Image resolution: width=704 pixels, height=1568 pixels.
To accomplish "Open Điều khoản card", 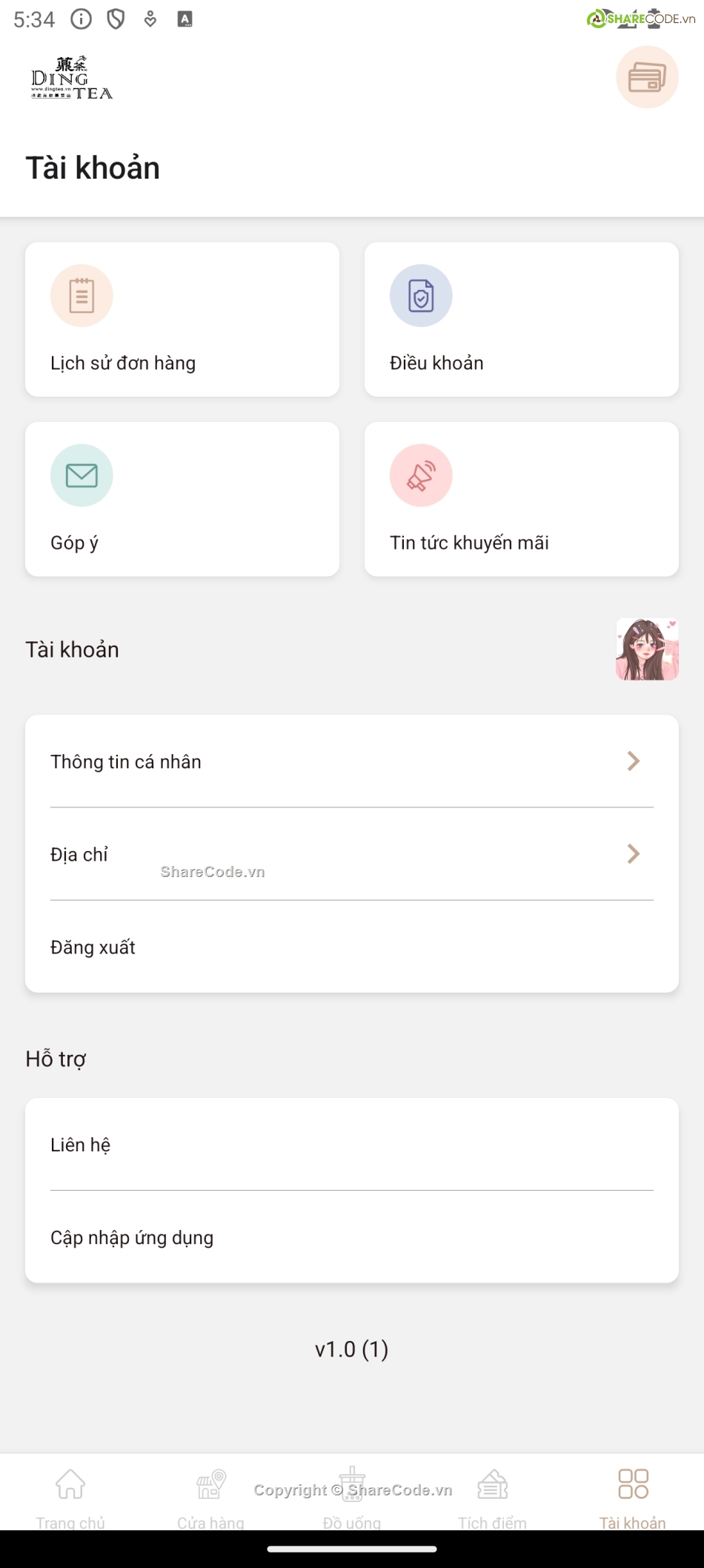I will click(x=521, y=320).
